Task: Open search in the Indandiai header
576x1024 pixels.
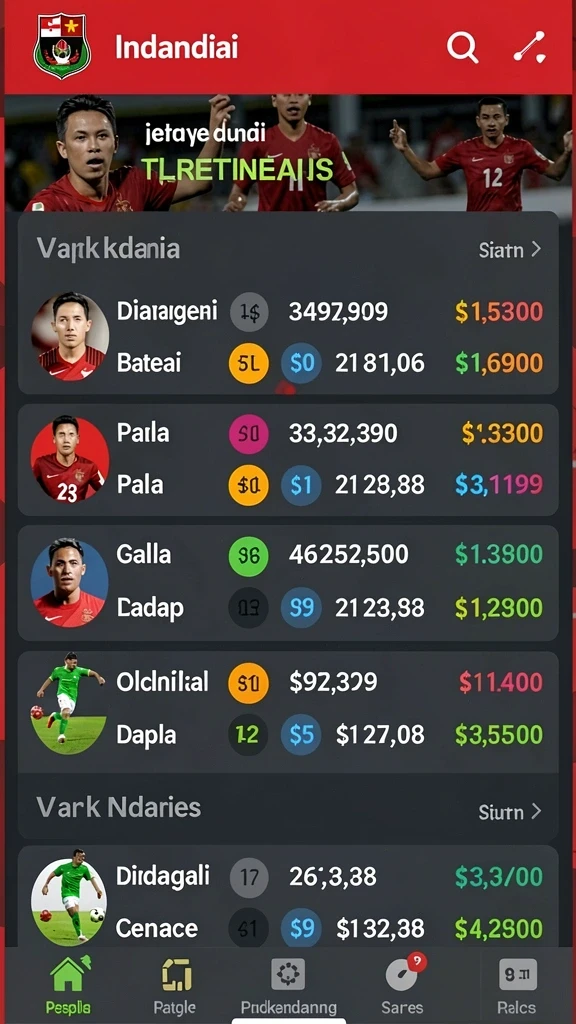Action: pyautogui.click(x=462, y=48)
